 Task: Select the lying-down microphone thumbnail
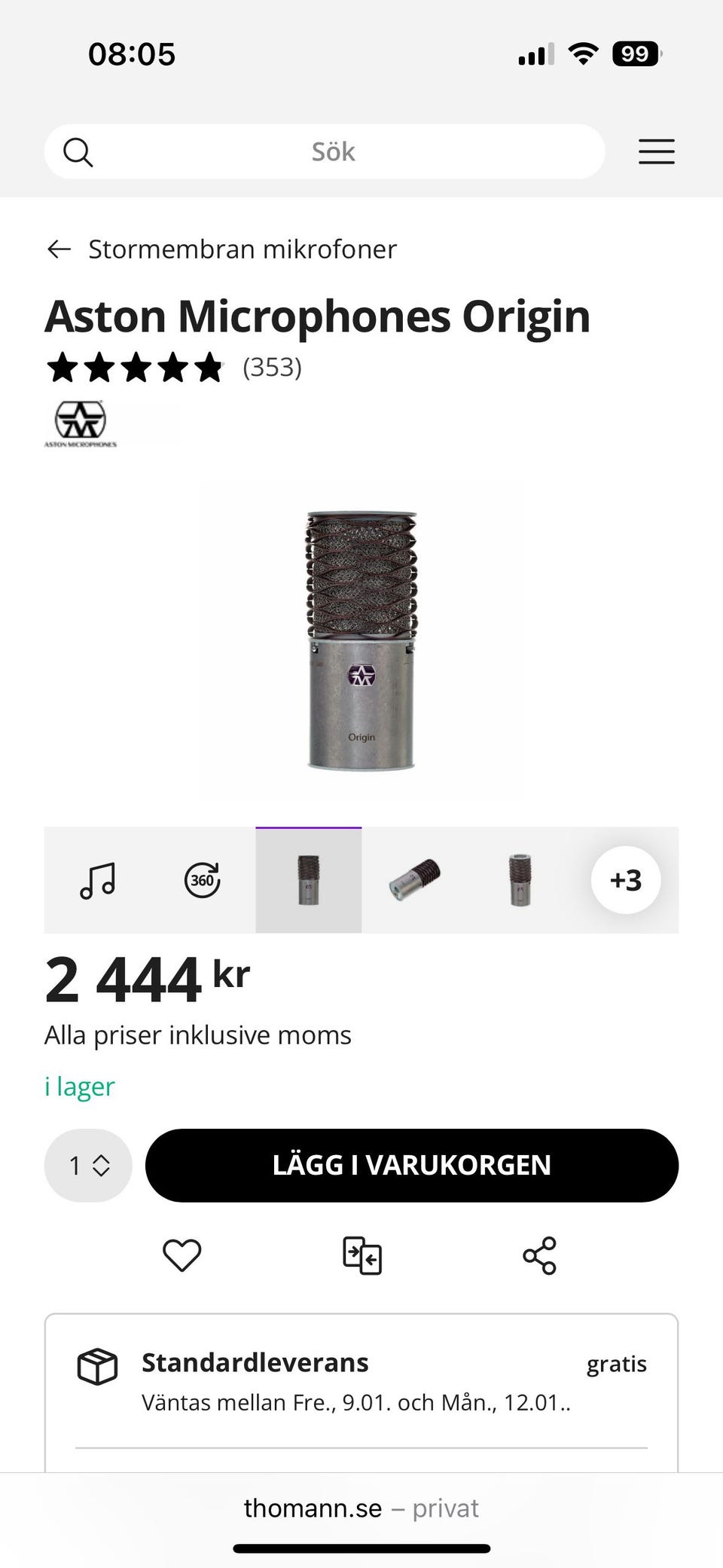pyautogui.click(x=415, y=880)
